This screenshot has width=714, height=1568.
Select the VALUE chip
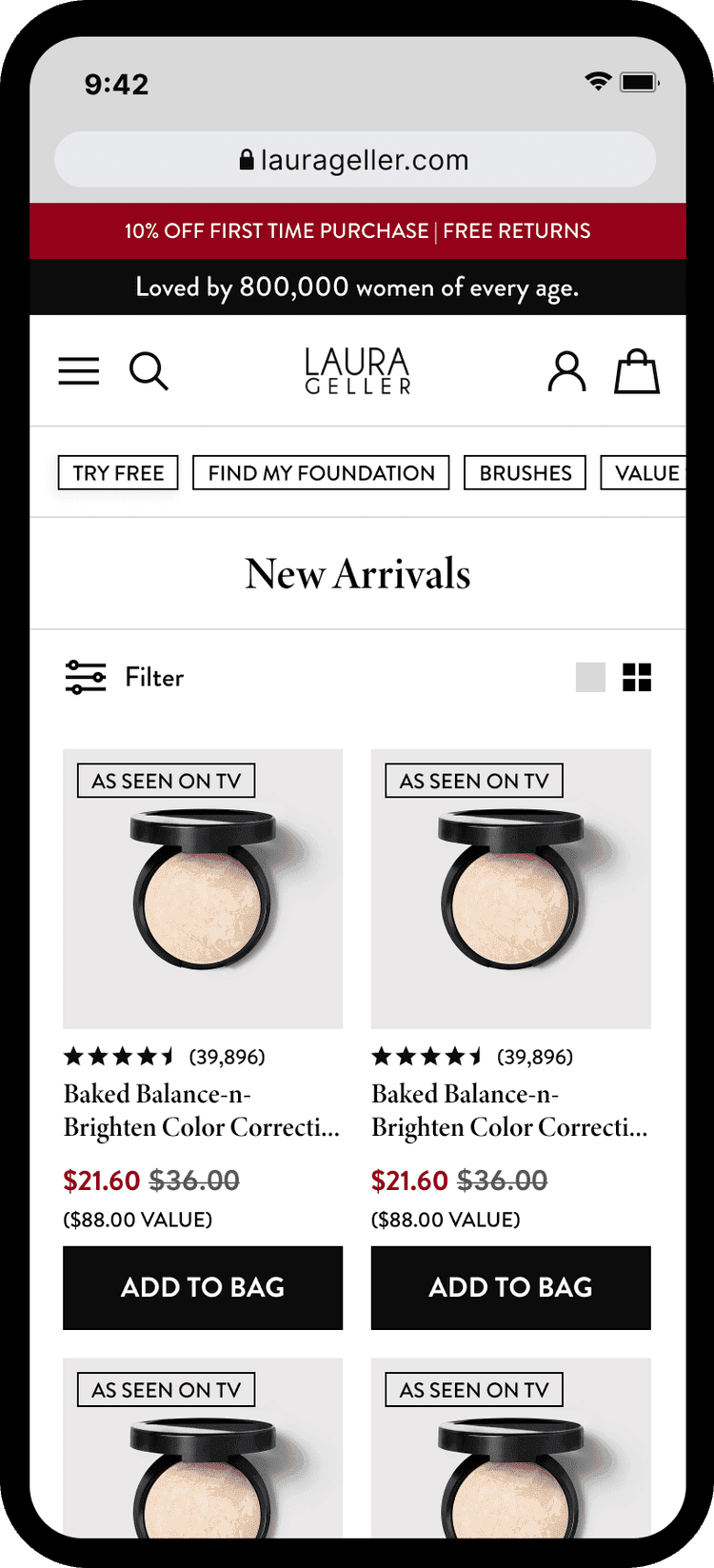[x=645, y=473]
